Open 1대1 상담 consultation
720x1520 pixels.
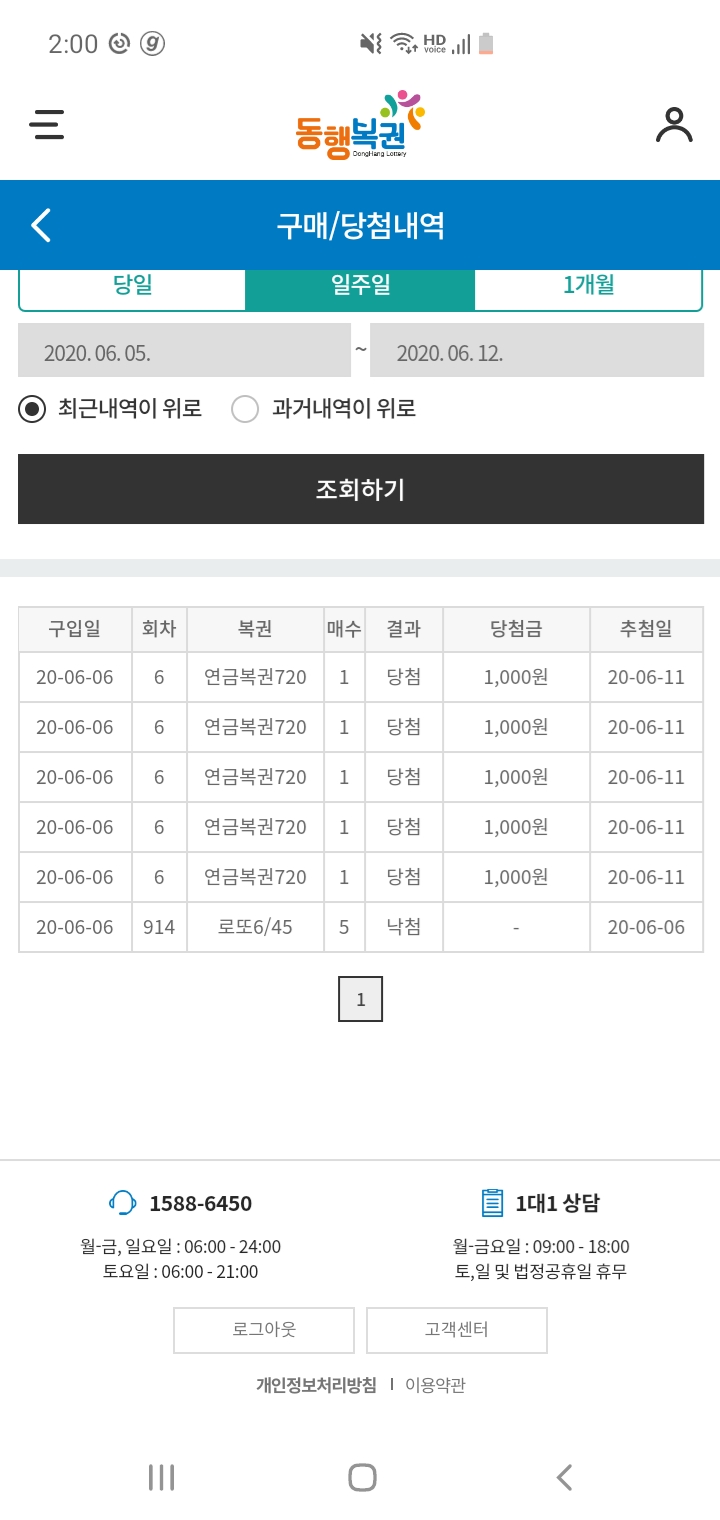pos(541,1203)
